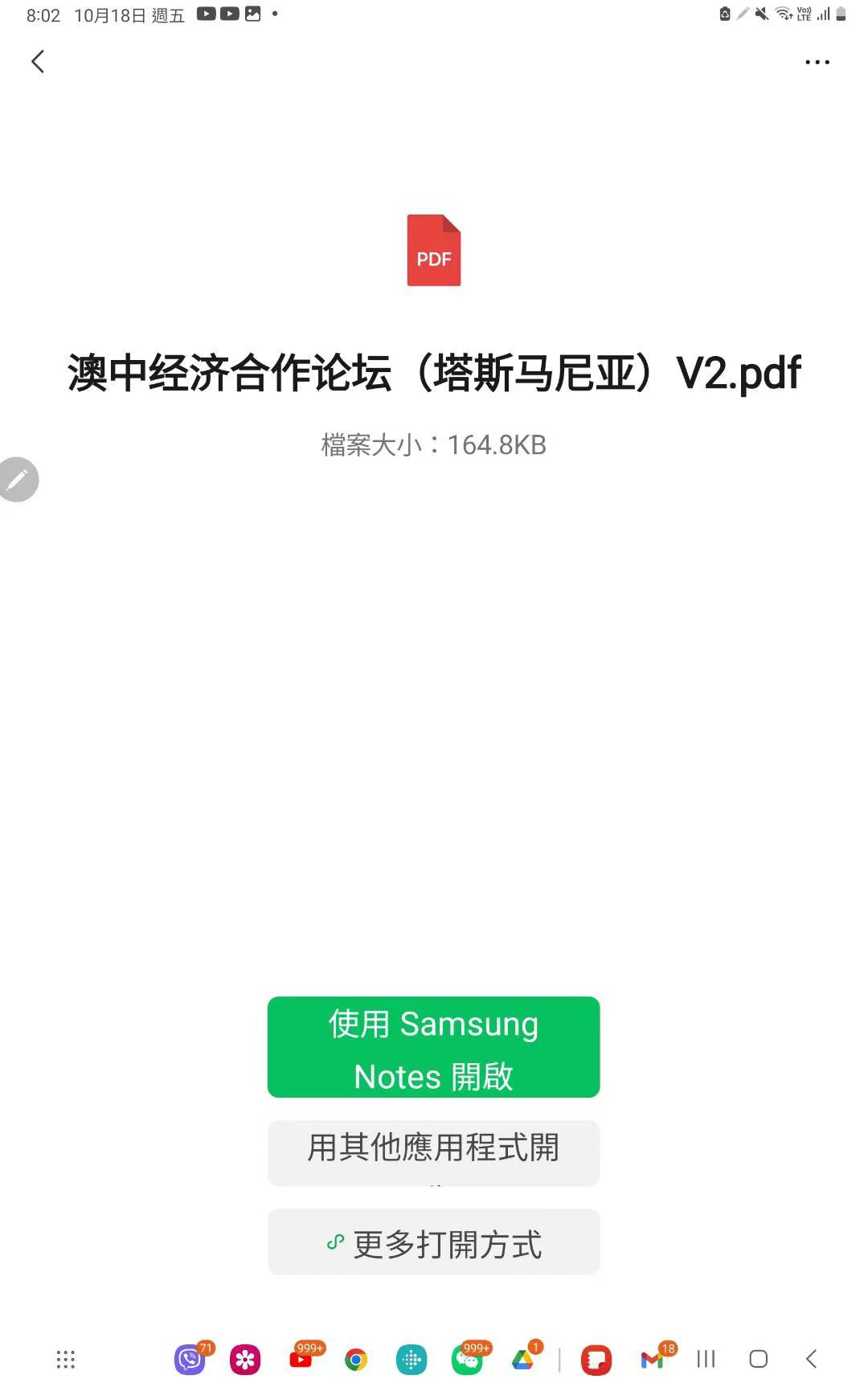Open WeChat from the taskbar
The image size is (868, 1387).
pos(467,1360)
